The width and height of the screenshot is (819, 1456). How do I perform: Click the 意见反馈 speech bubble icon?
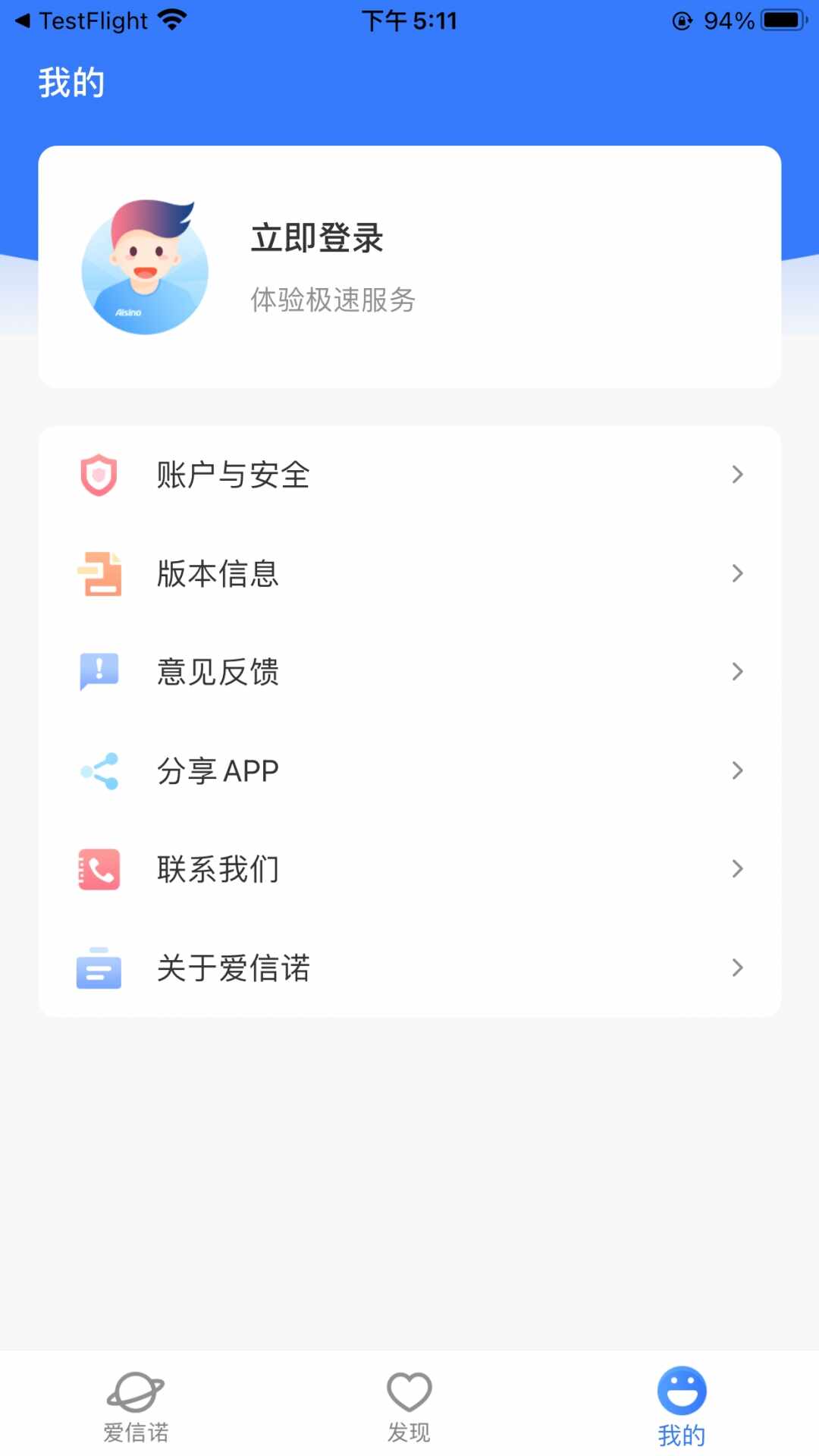[x=98, y=672]
